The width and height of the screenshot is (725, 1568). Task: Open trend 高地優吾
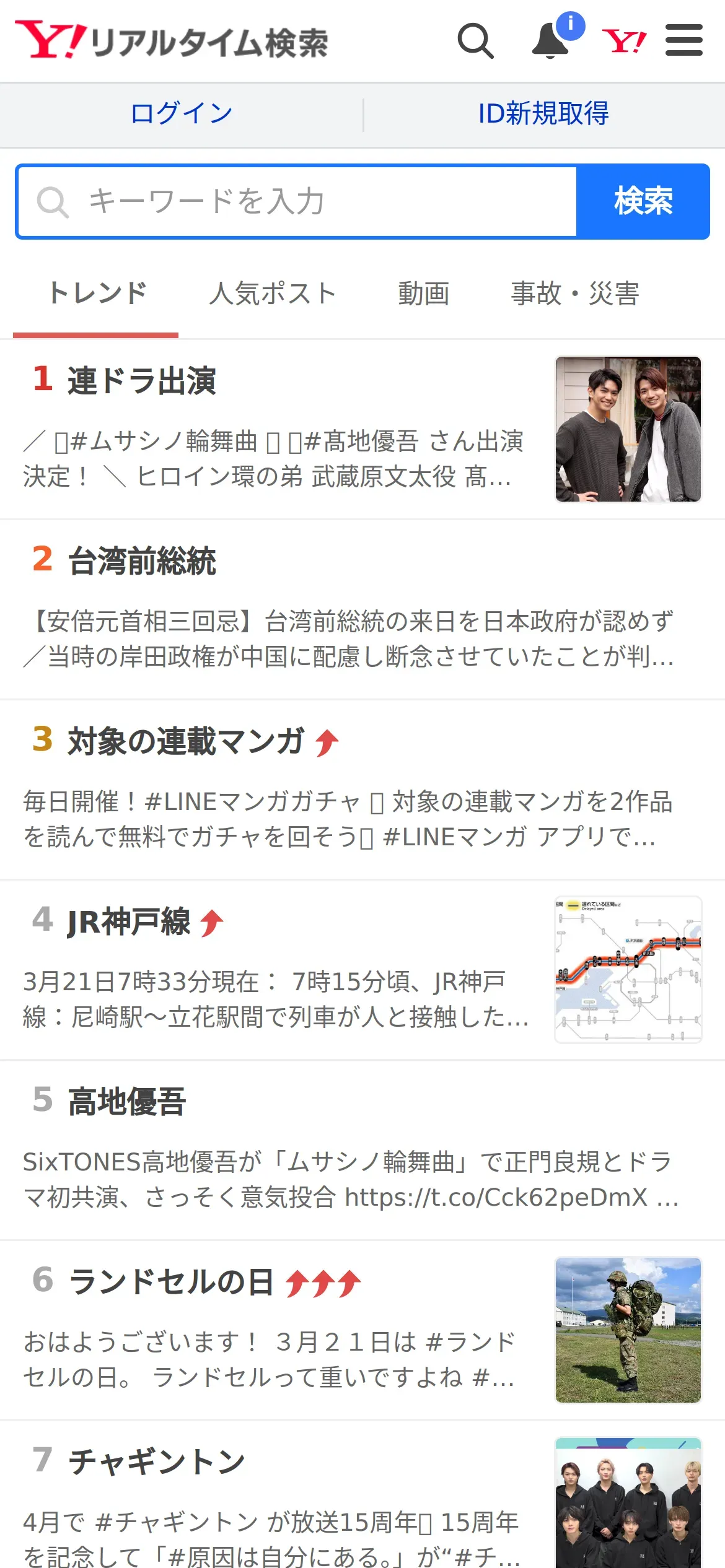point(127,1102)
